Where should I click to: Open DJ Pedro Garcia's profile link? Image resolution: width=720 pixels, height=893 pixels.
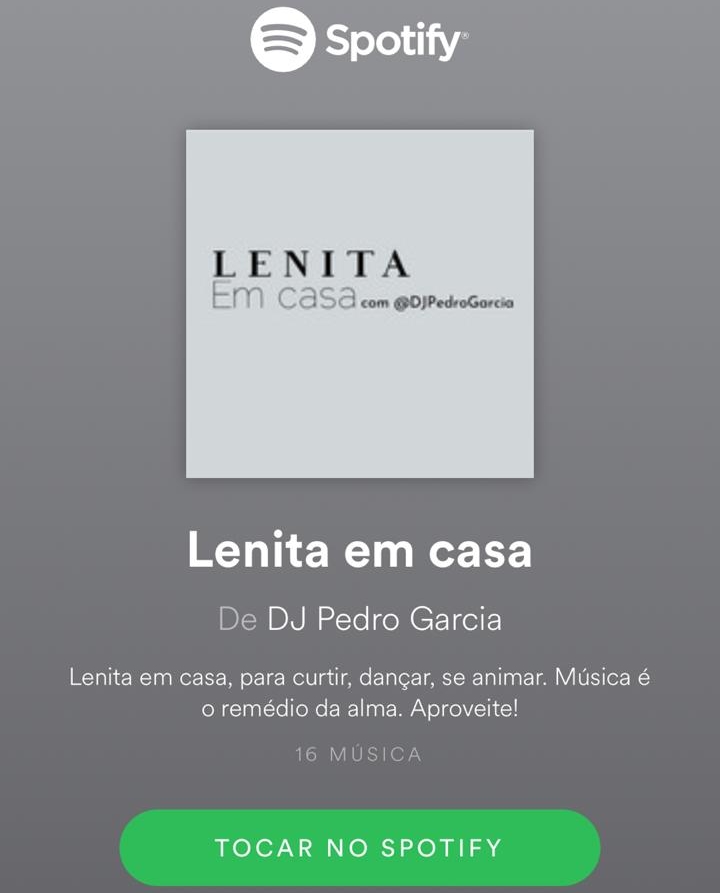pos(384,619)
